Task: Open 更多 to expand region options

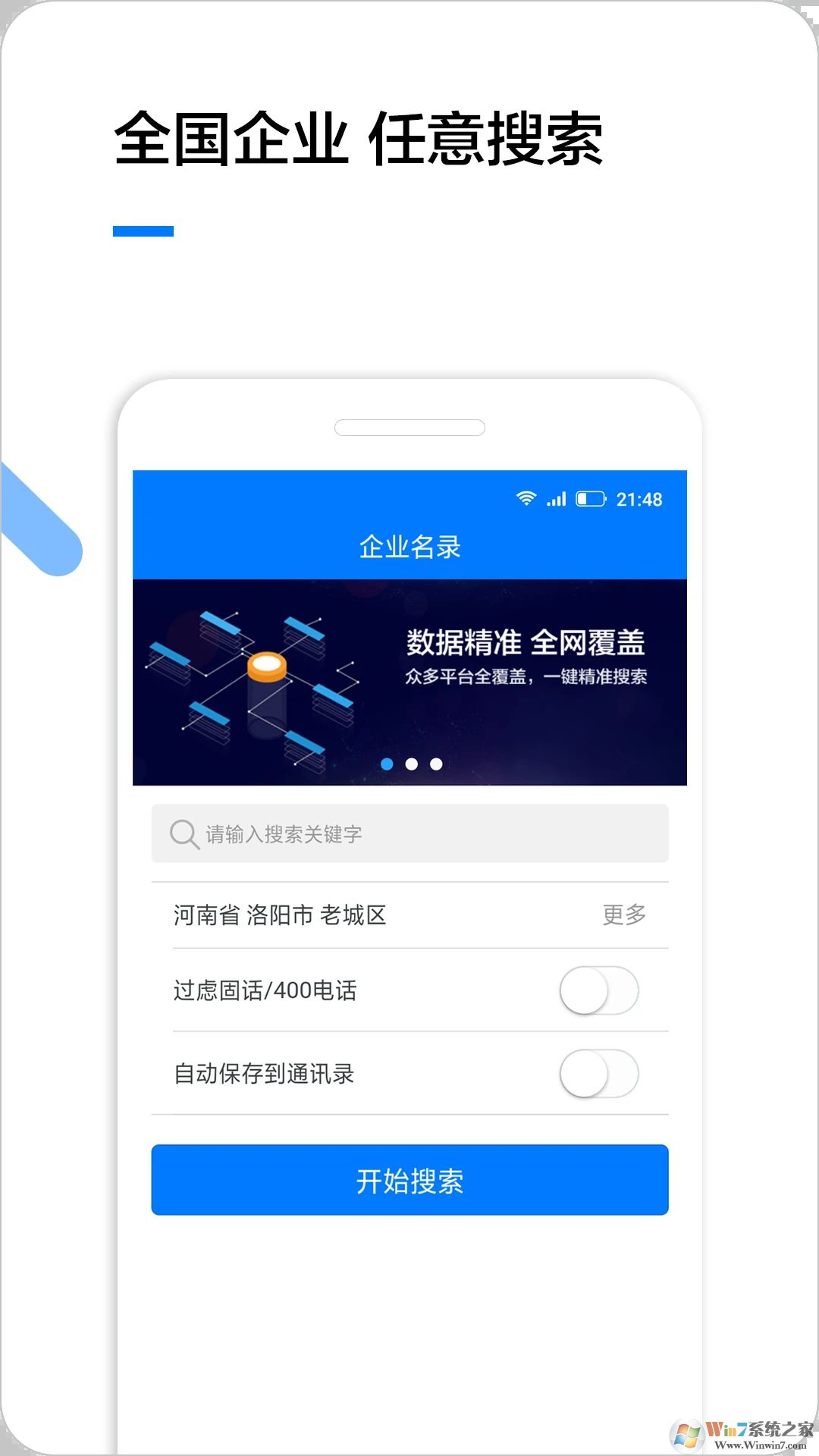Action: tap(623, 915)
